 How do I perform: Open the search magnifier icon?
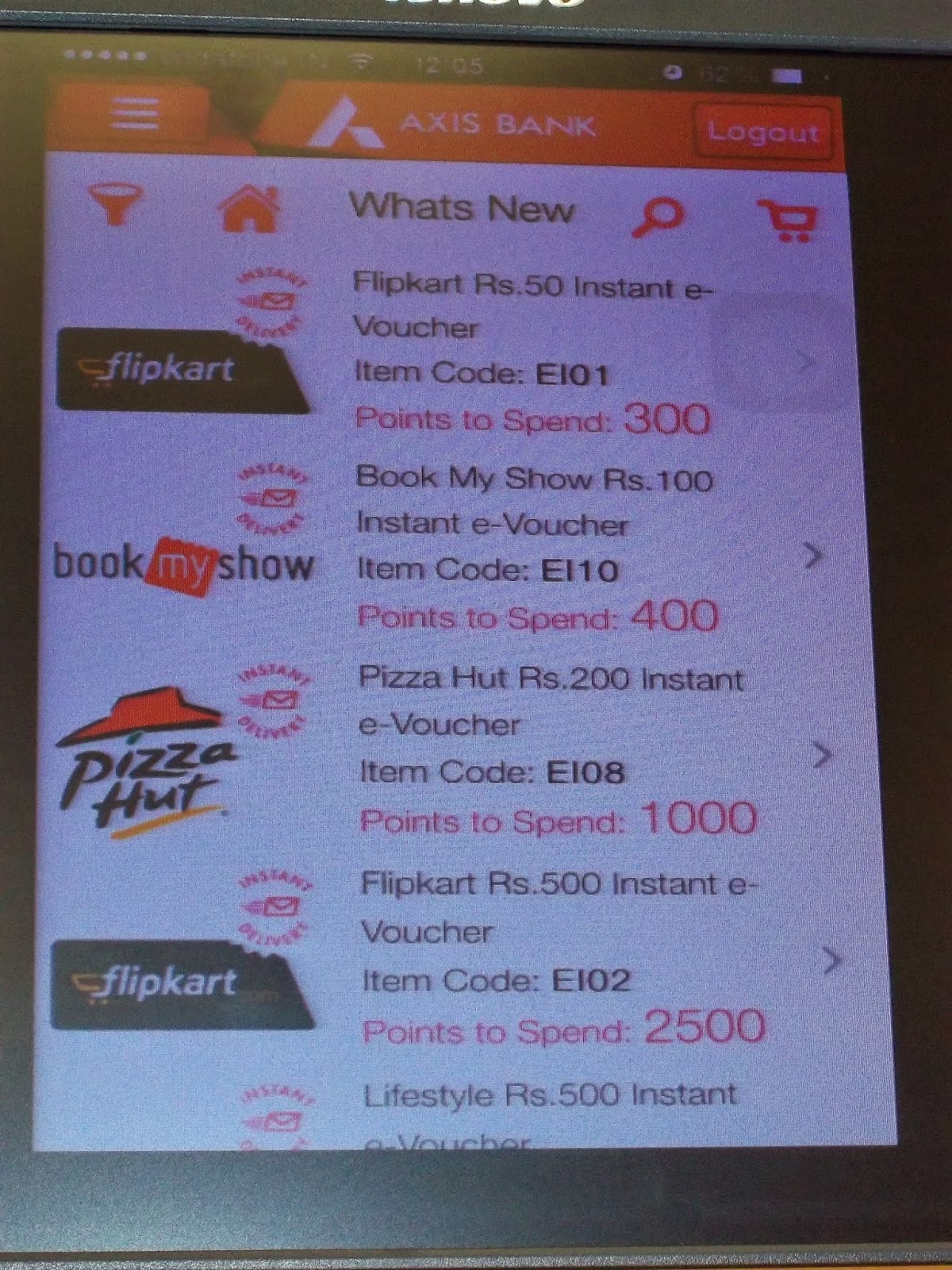pos(658,216)
